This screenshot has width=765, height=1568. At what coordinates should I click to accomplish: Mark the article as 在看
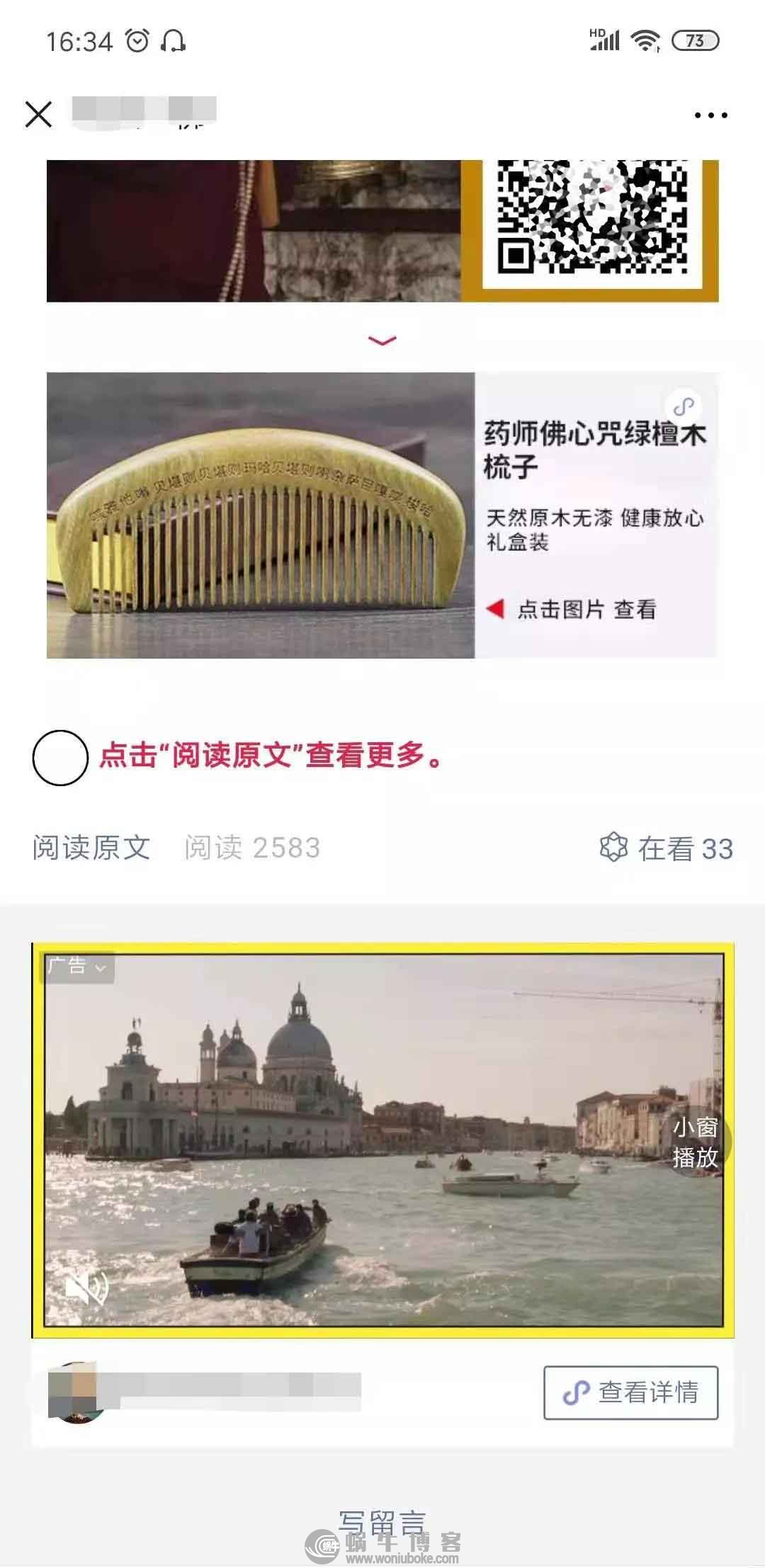point(666,848)
